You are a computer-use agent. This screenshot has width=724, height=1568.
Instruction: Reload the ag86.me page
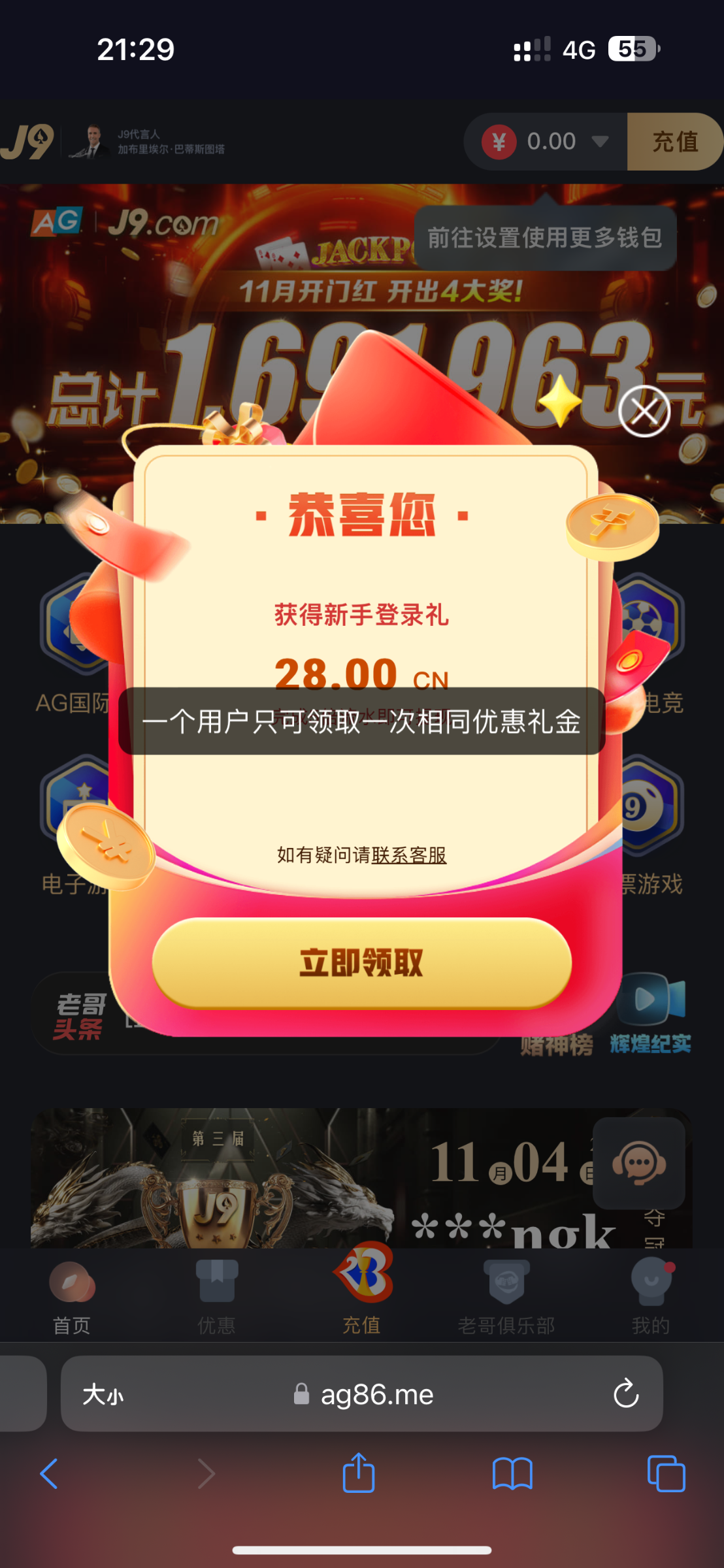coord(625,1394)
